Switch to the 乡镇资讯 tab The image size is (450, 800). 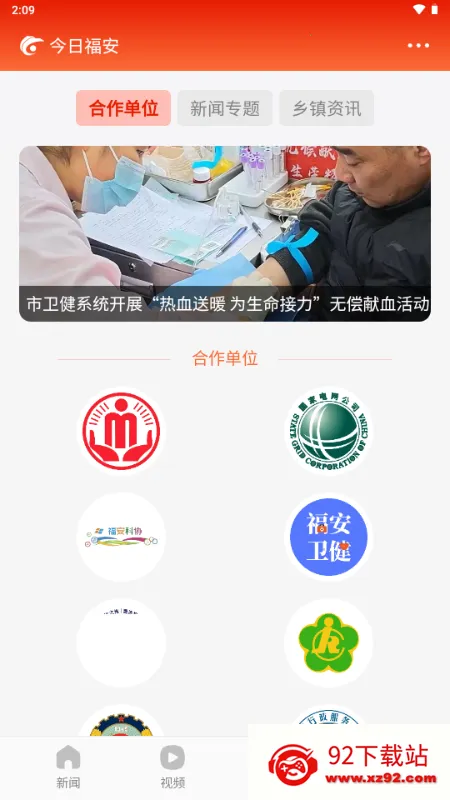pyautogui.click(x=327, y=108)
